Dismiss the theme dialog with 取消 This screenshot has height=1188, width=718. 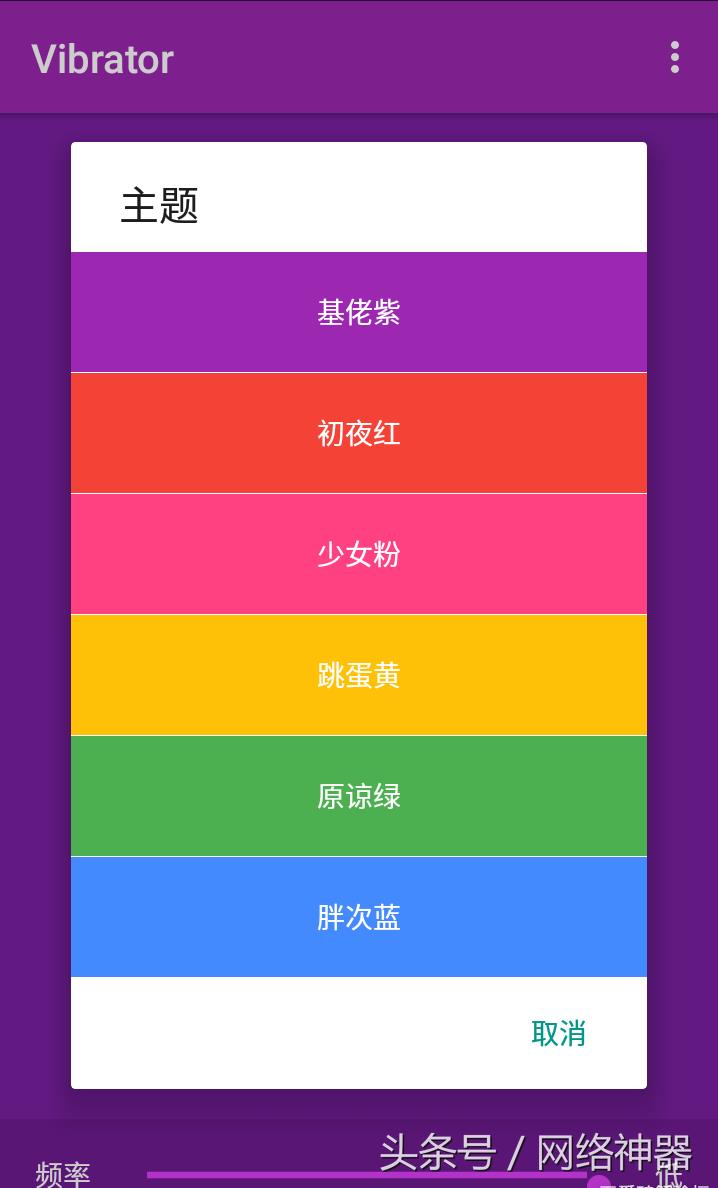click(x=558, y=1033)
